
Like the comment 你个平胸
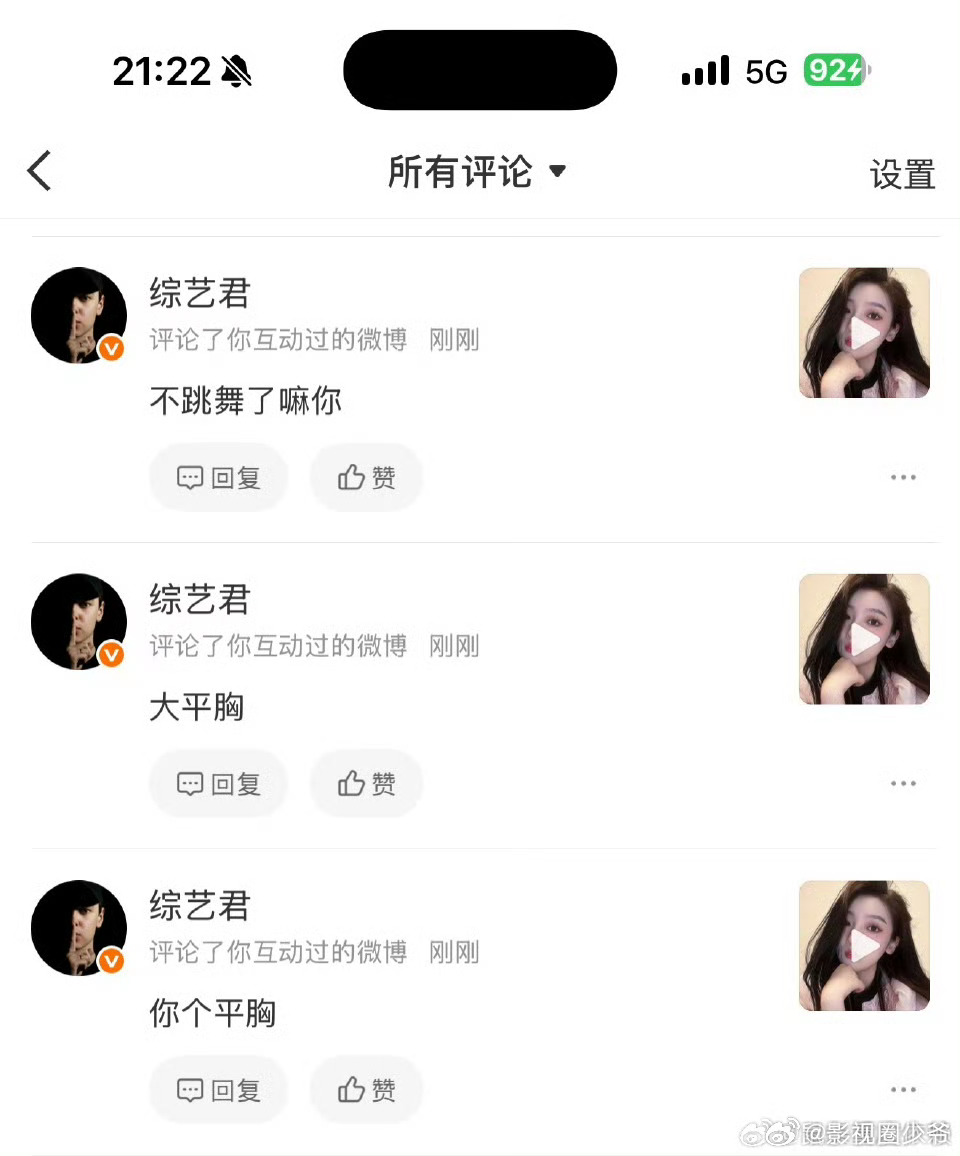(x=366, y=1090)
